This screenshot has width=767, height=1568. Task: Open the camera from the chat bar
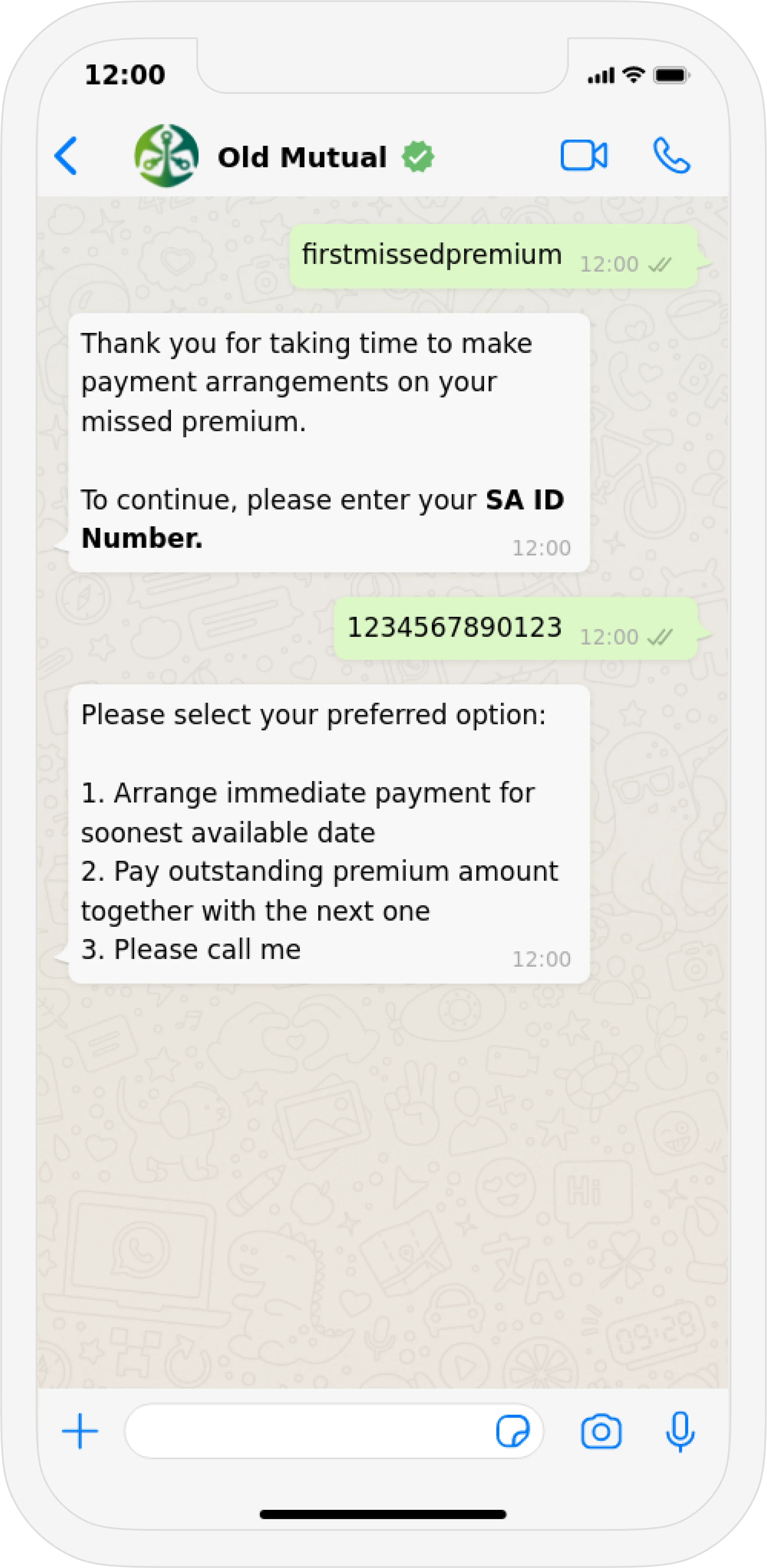[601, 1431]
